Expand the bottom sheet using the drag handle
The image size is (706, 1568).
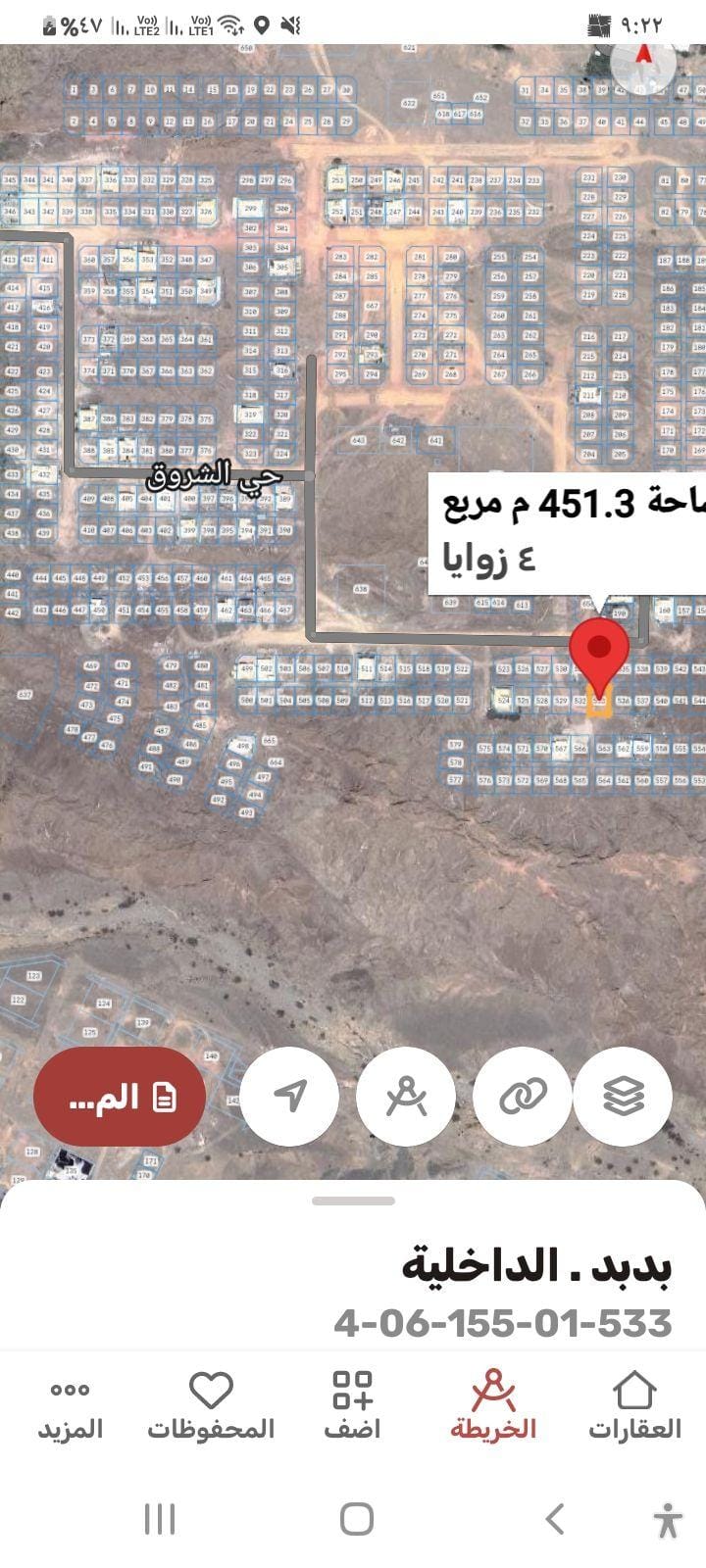tap(353, 1198)
